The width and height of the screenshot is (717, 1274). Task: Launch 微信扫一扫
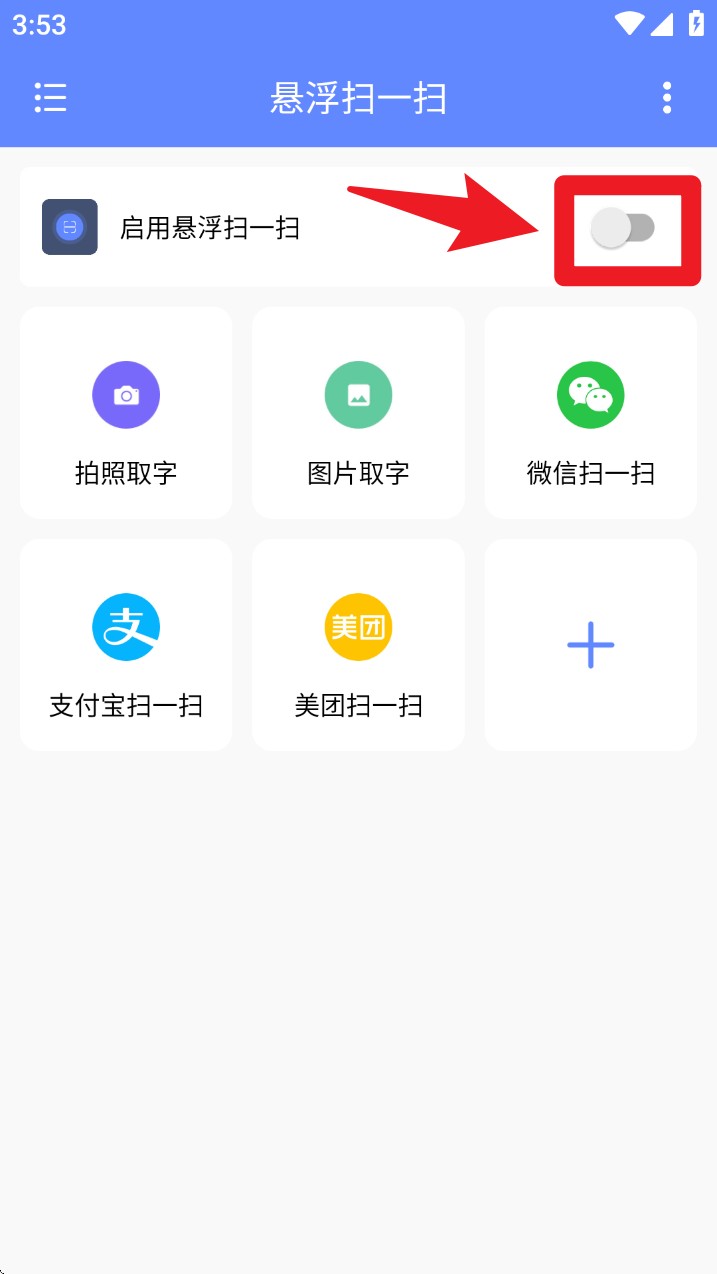(x=591, y=413)
